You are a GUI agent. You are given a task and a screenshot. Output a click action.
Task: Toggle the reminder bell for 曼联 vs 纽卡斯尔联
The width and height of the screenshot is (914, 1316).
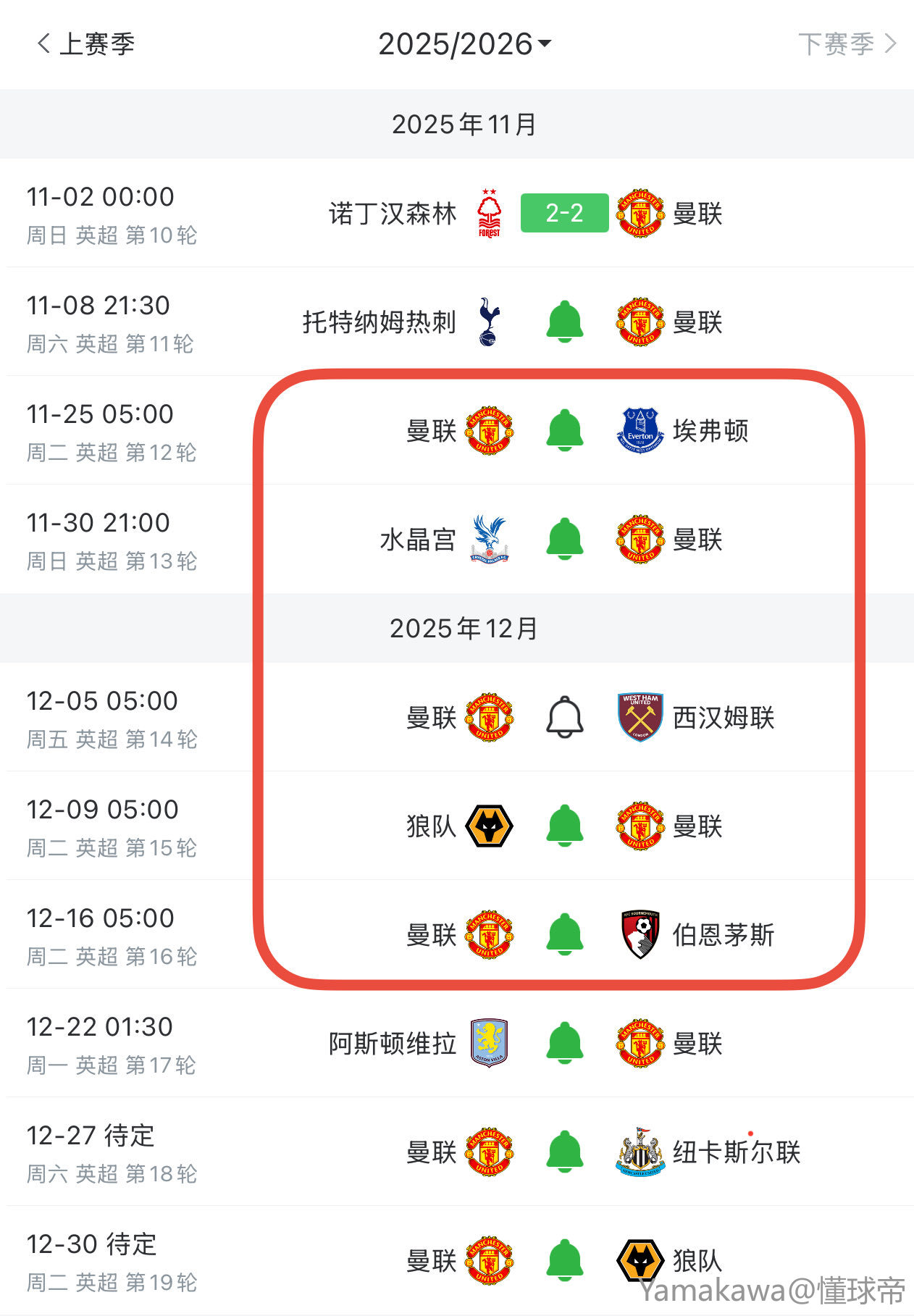(x=564, y=1152)
